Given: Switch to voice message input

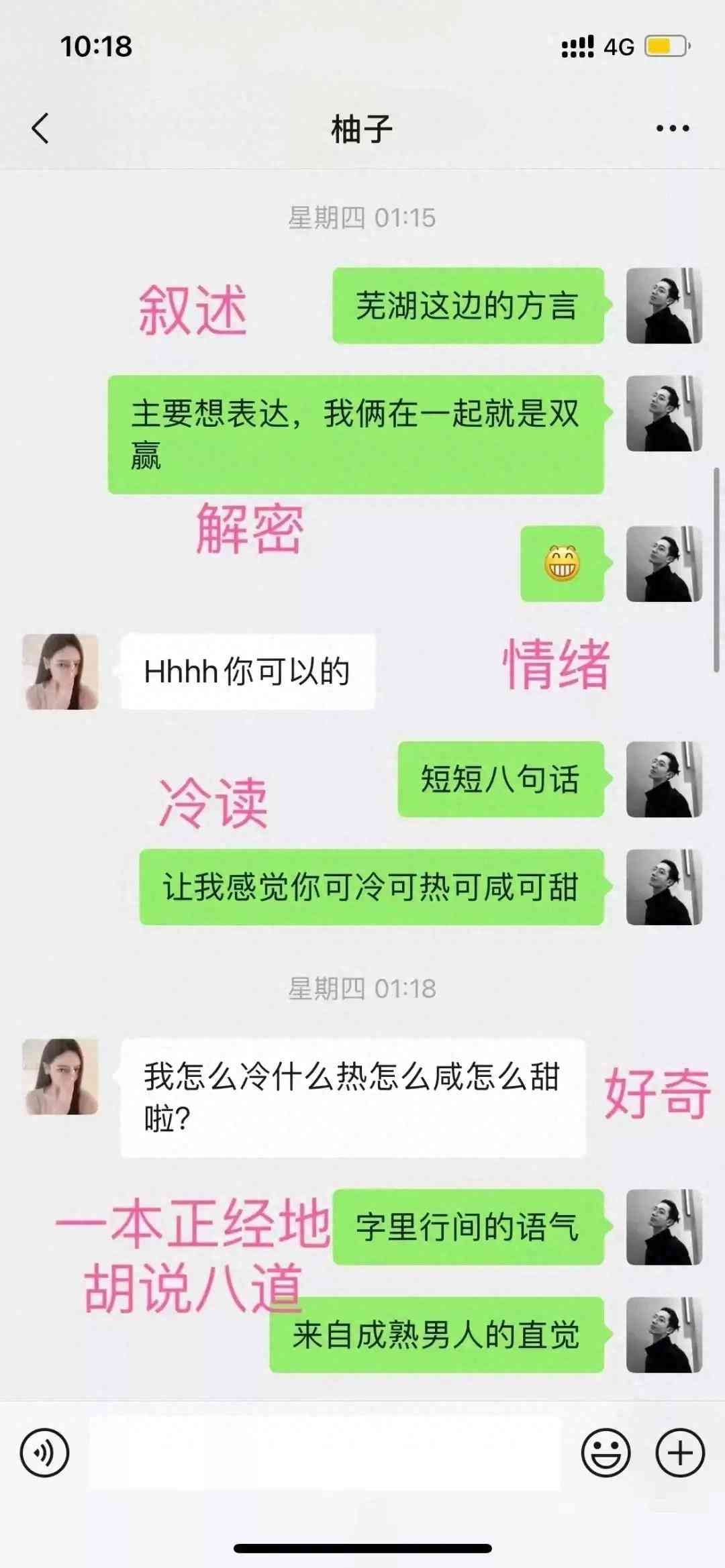Looking at the screenshot, I should pos(44,1453).
